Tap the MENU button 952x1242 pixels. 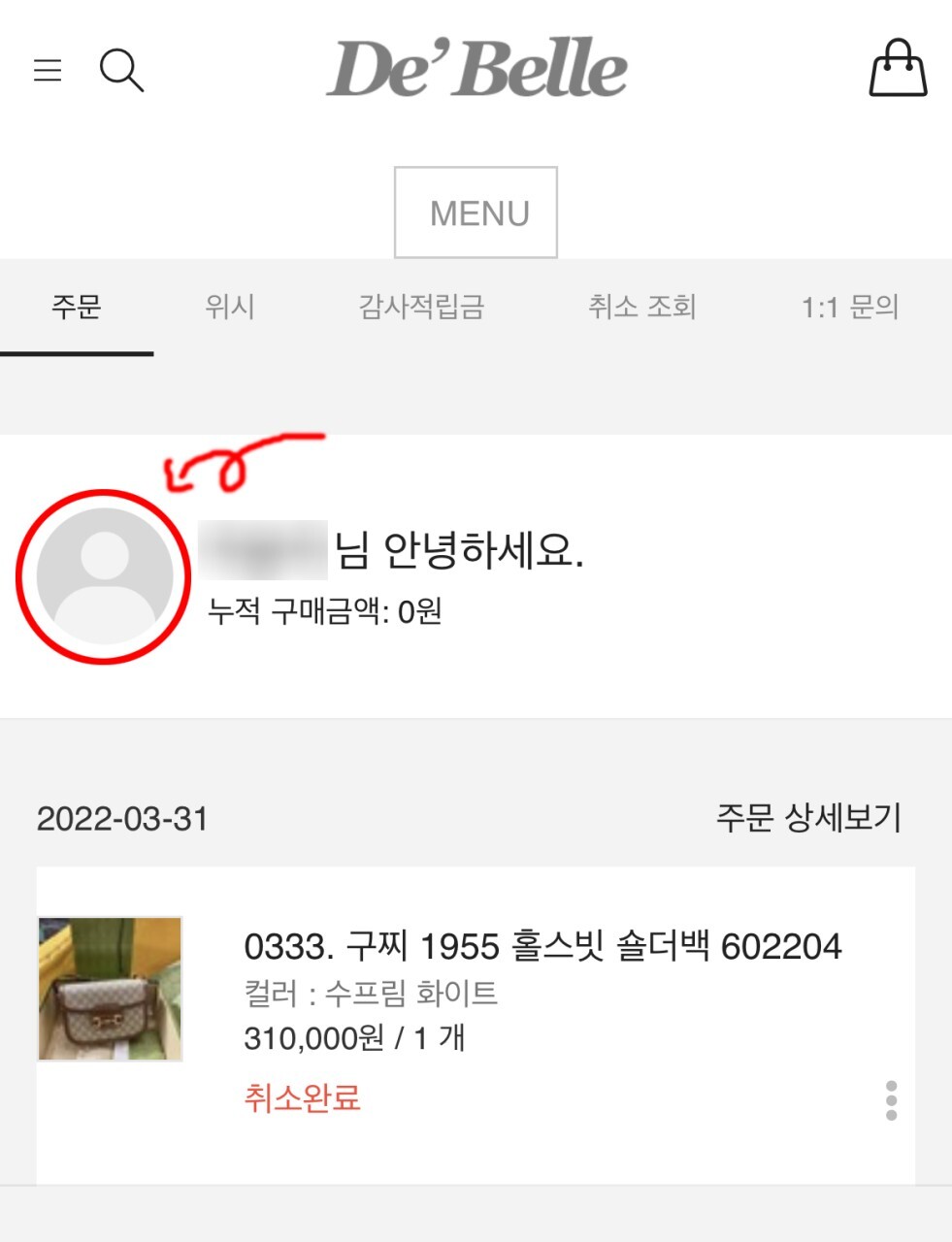pyautogui.click(x=476, y=212)
